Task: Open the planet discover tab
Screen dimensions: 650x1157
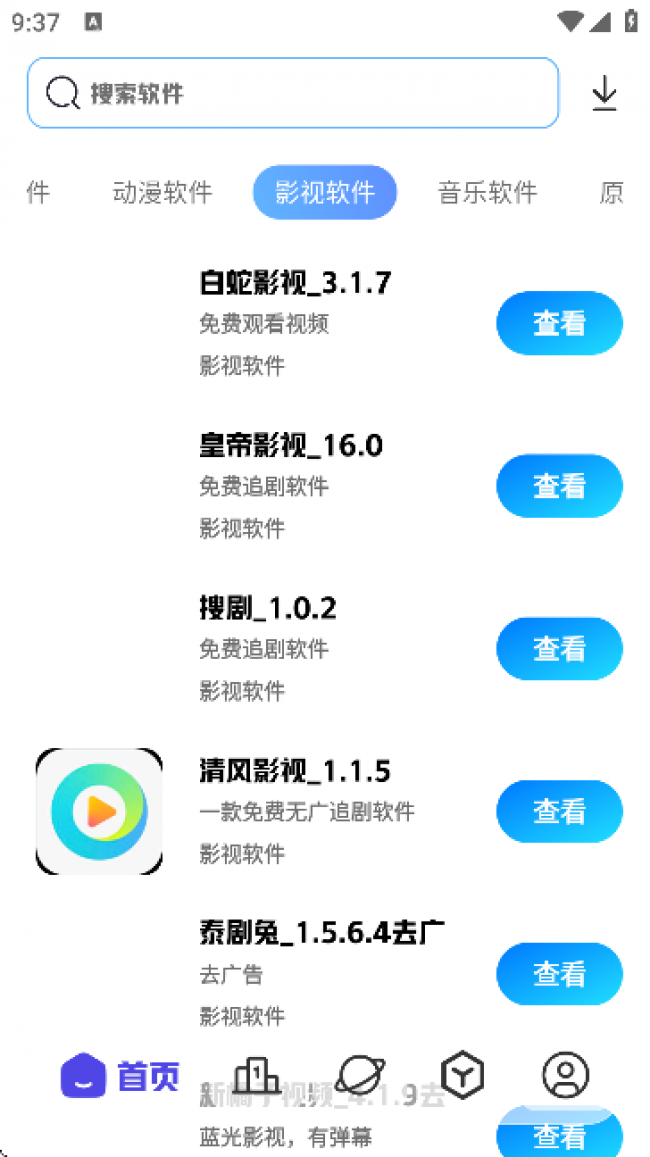Action: click(360, 1076)
